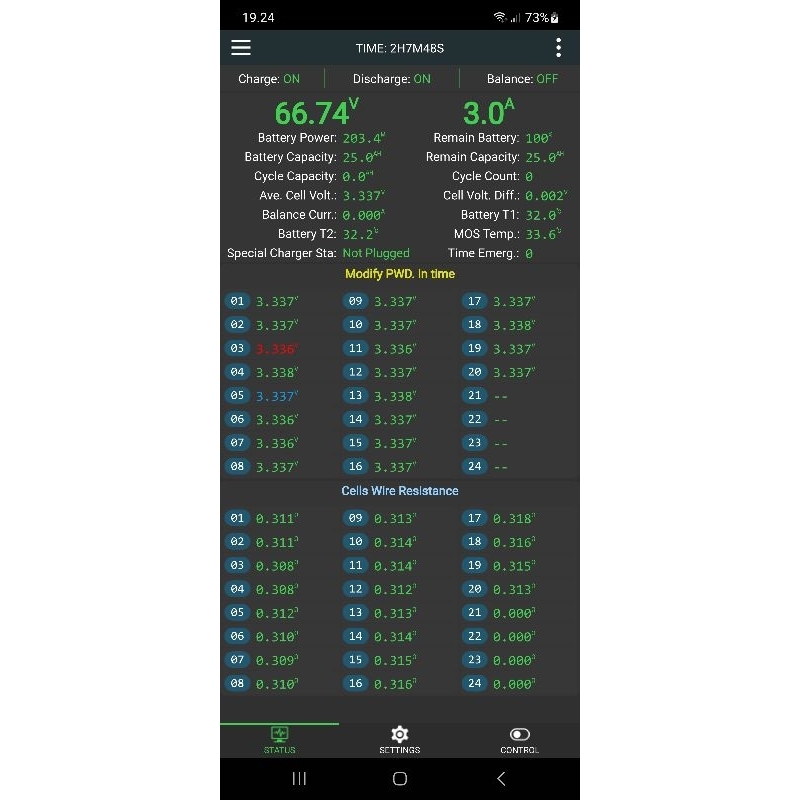Go back with the system back button
Viewport: 800px width, 800px height.
click(x=501, y=778)
